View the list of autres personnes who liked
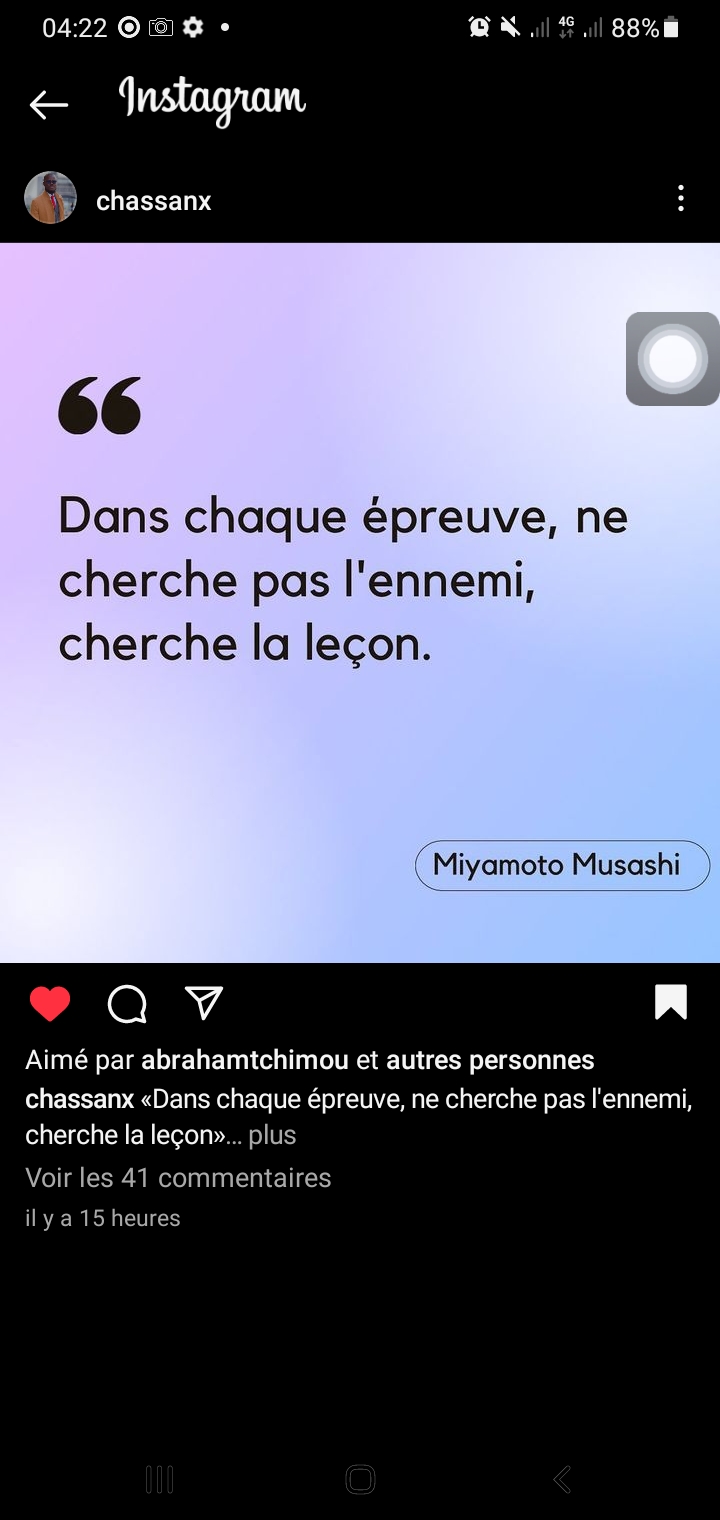 (489, 1060)
